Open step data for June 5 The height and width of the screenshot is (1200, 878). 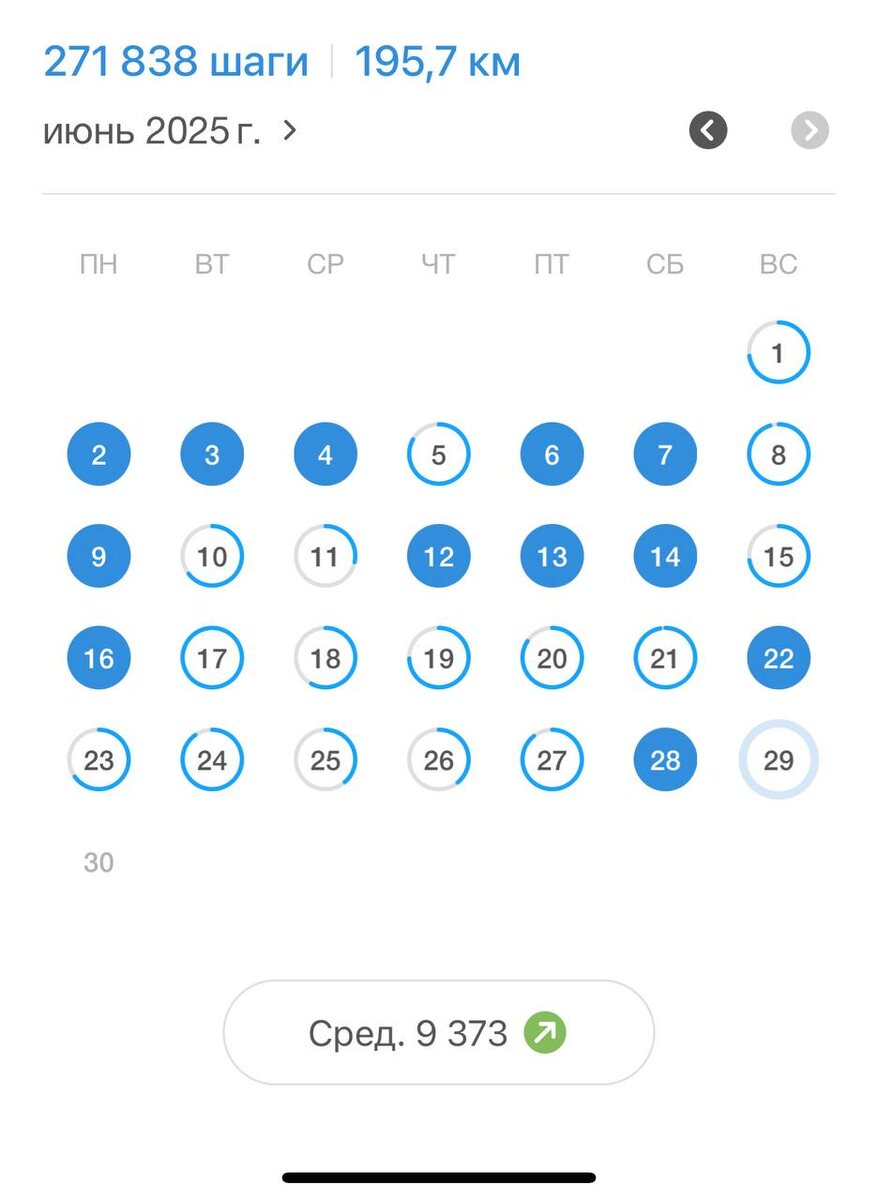(x=438, y=455)
